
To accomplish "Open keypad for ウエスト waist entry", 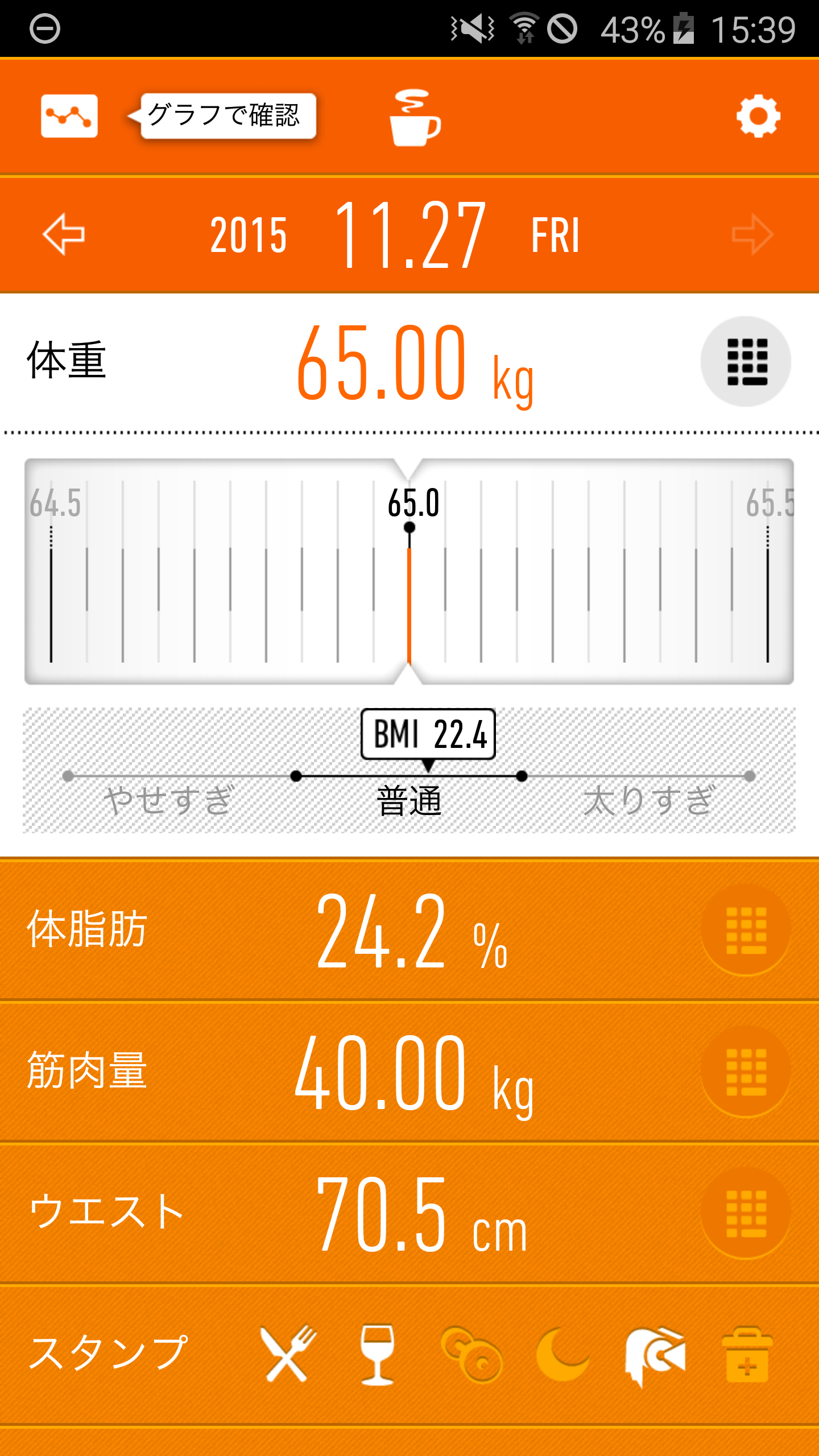I will tap(746, 1213).
